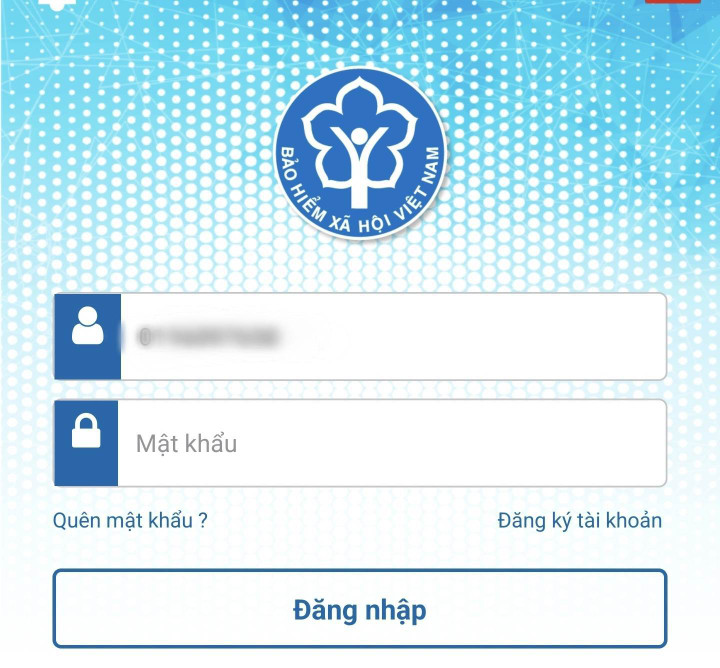This screenshot has width=720, height=668.
Task: Tap the username field
Action: tap(390, 336)
